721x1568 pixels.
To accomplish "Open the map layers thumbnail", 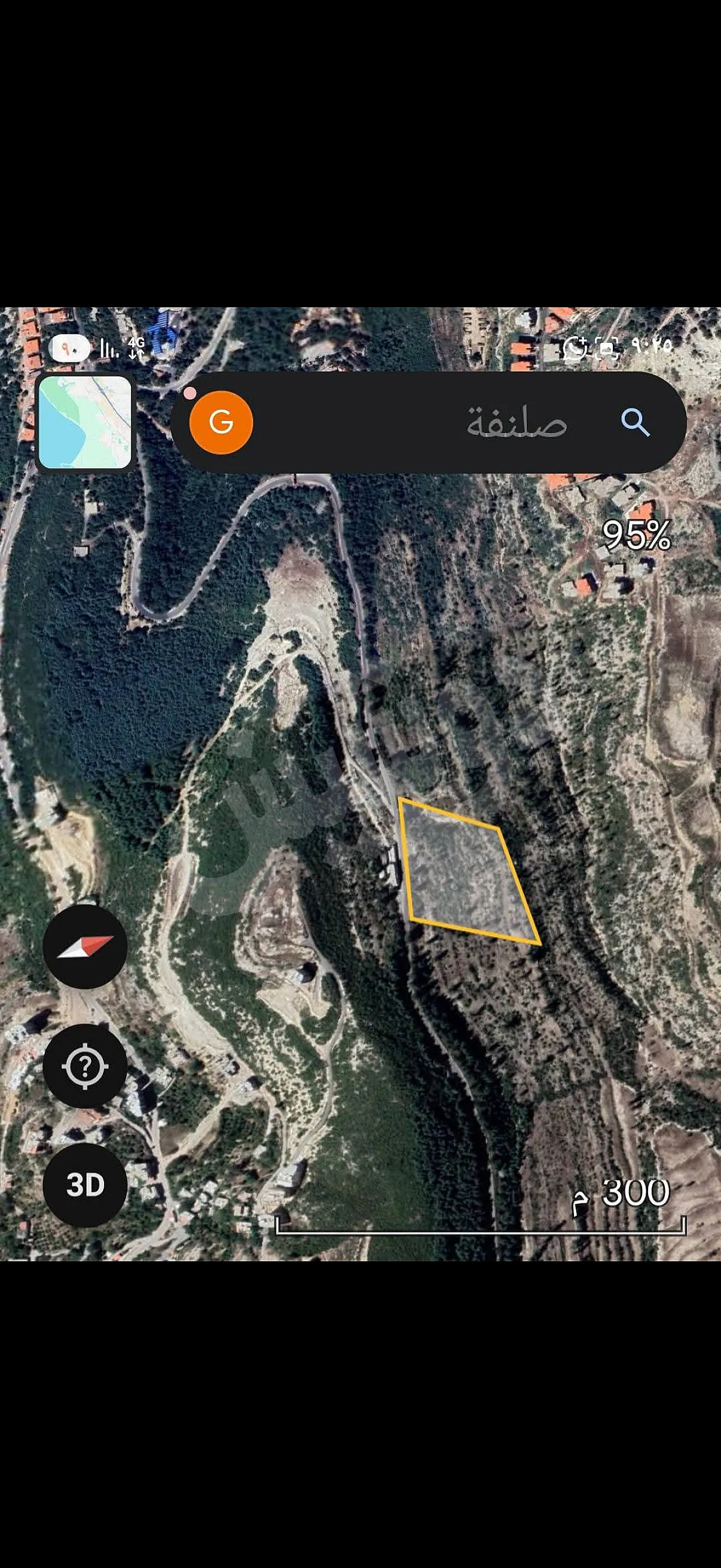I will pos(84,421).
